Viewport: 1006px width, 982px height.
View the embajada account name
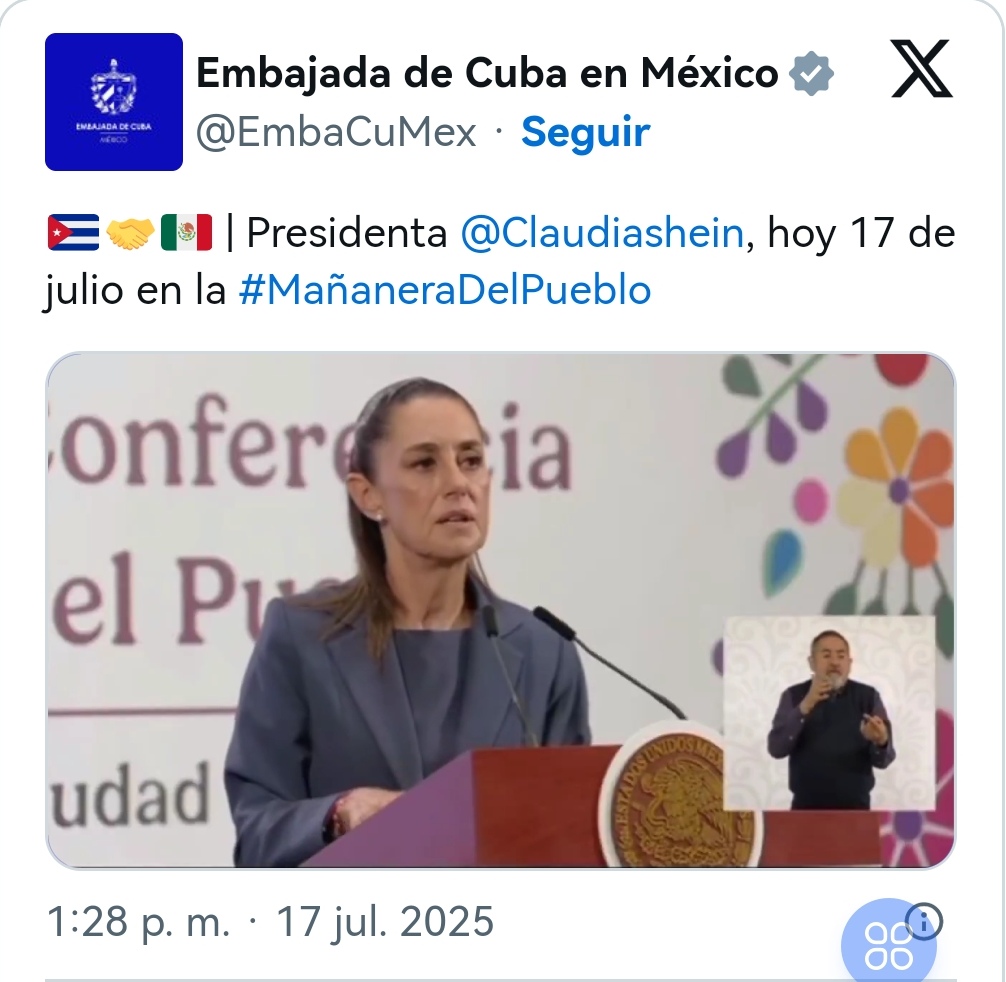[487, 74]
